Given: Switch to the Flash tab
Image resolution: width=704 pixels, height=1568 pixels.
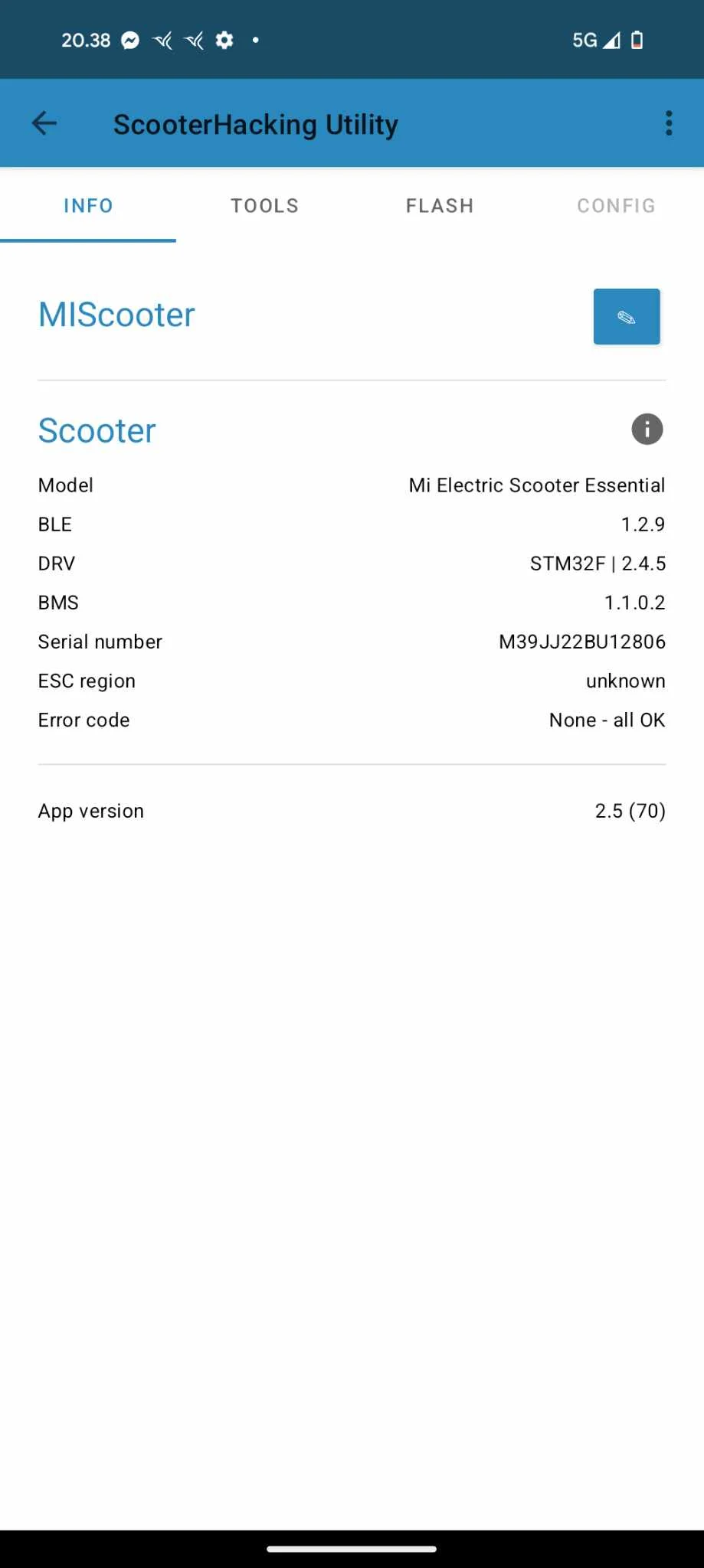Looking at the screenshot, I should 440,206.
